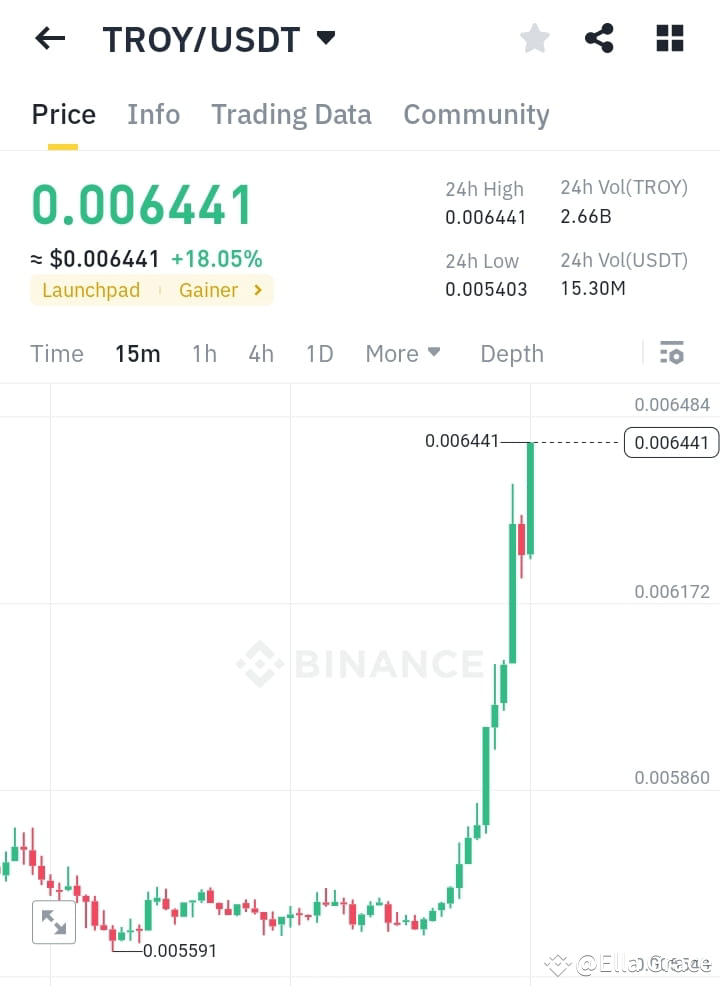Expand the More interval dropdown

[x=402, y=353]
